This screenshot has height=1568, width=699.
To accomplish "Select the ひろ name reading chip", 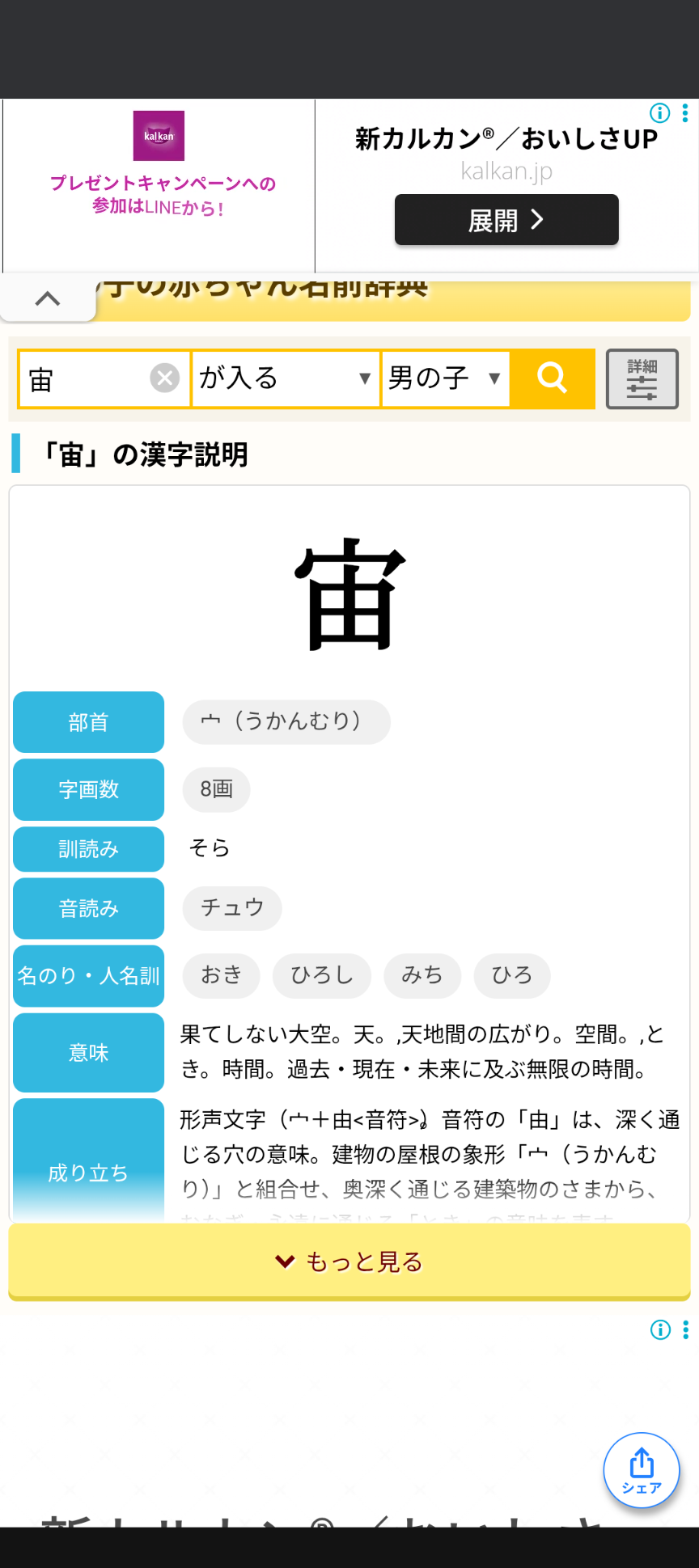I will click(x=511, y=975).
